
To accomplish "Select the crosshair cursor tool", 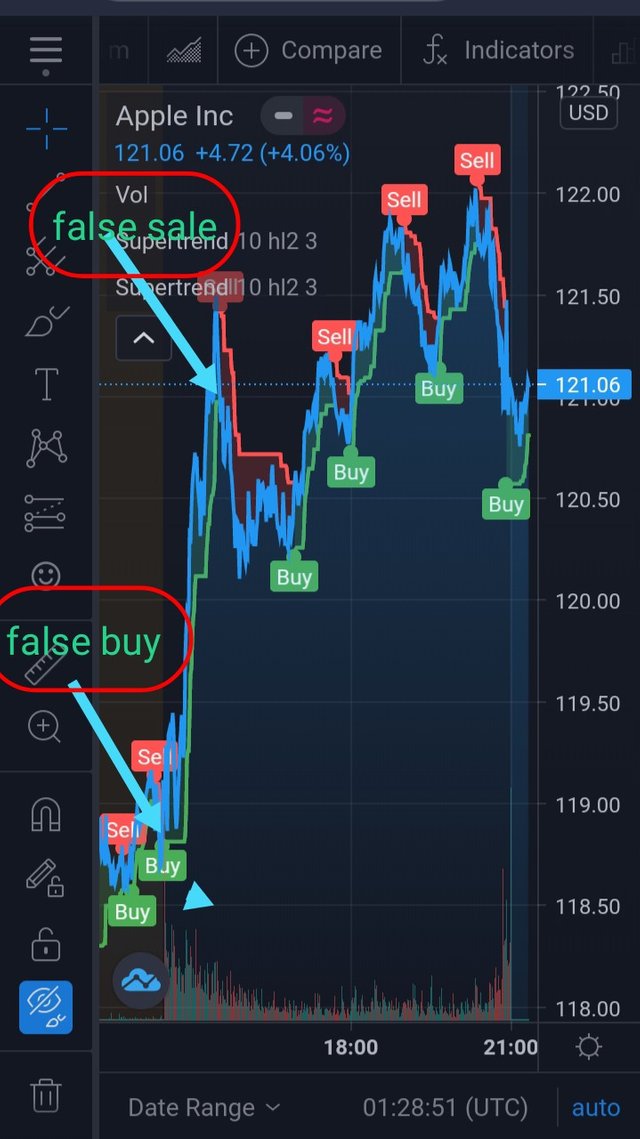I will click(46, 128).
